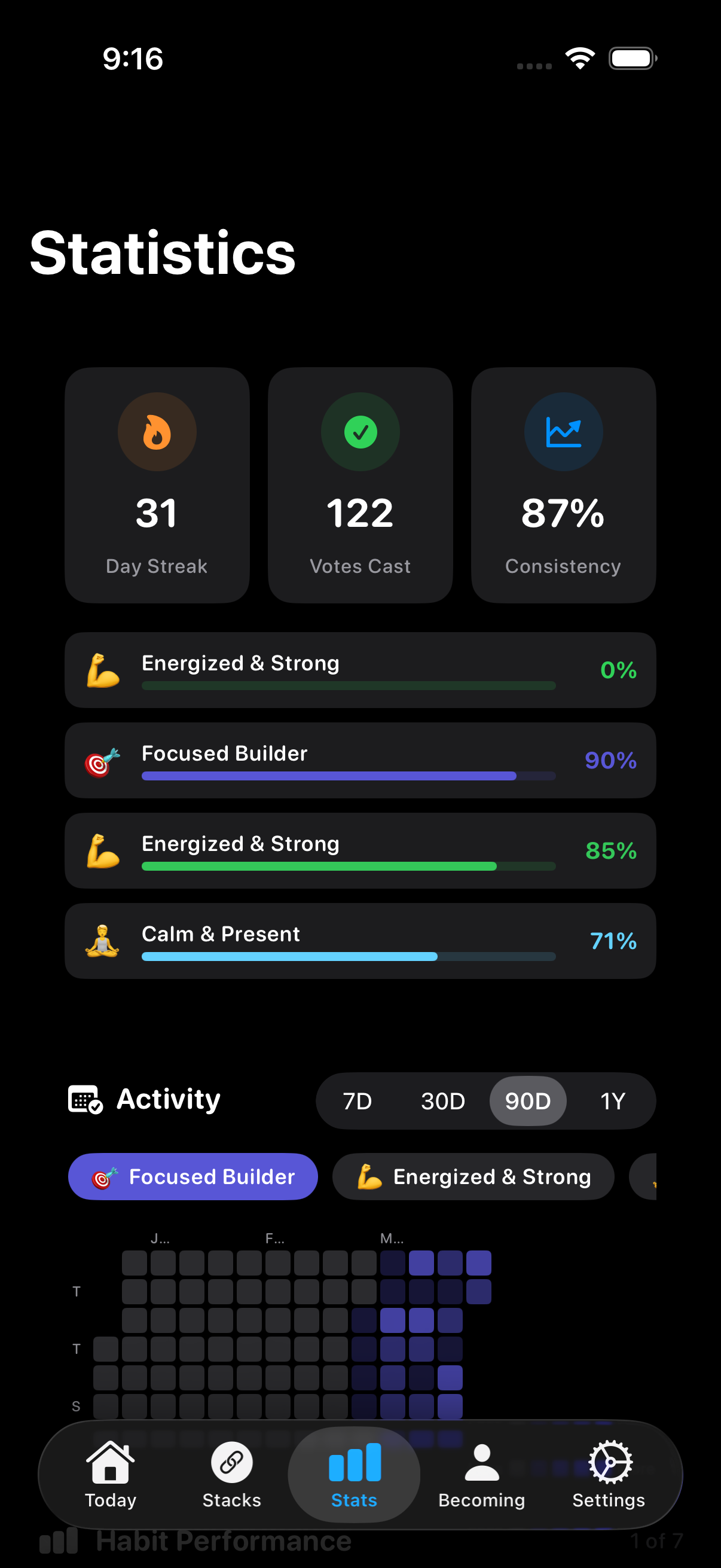Click the calendar icon beside Activity
The image size is (721, 1568).
click(x=85, y=1099)
